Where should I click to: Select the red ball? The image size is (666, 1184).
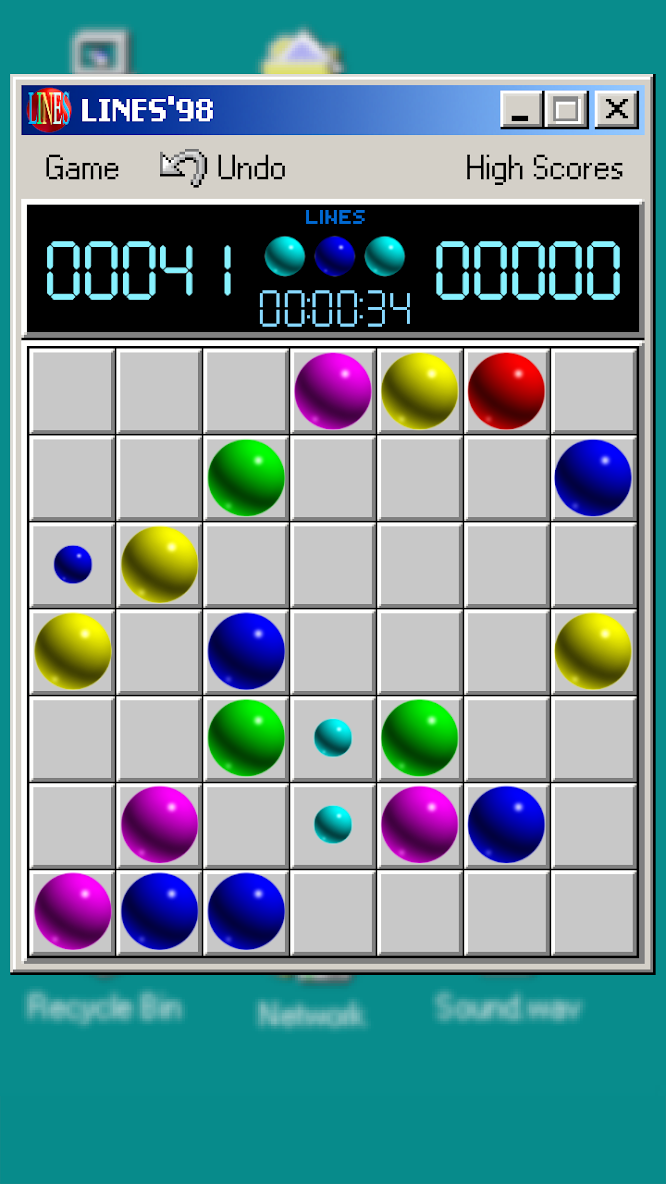click(506, 391)
